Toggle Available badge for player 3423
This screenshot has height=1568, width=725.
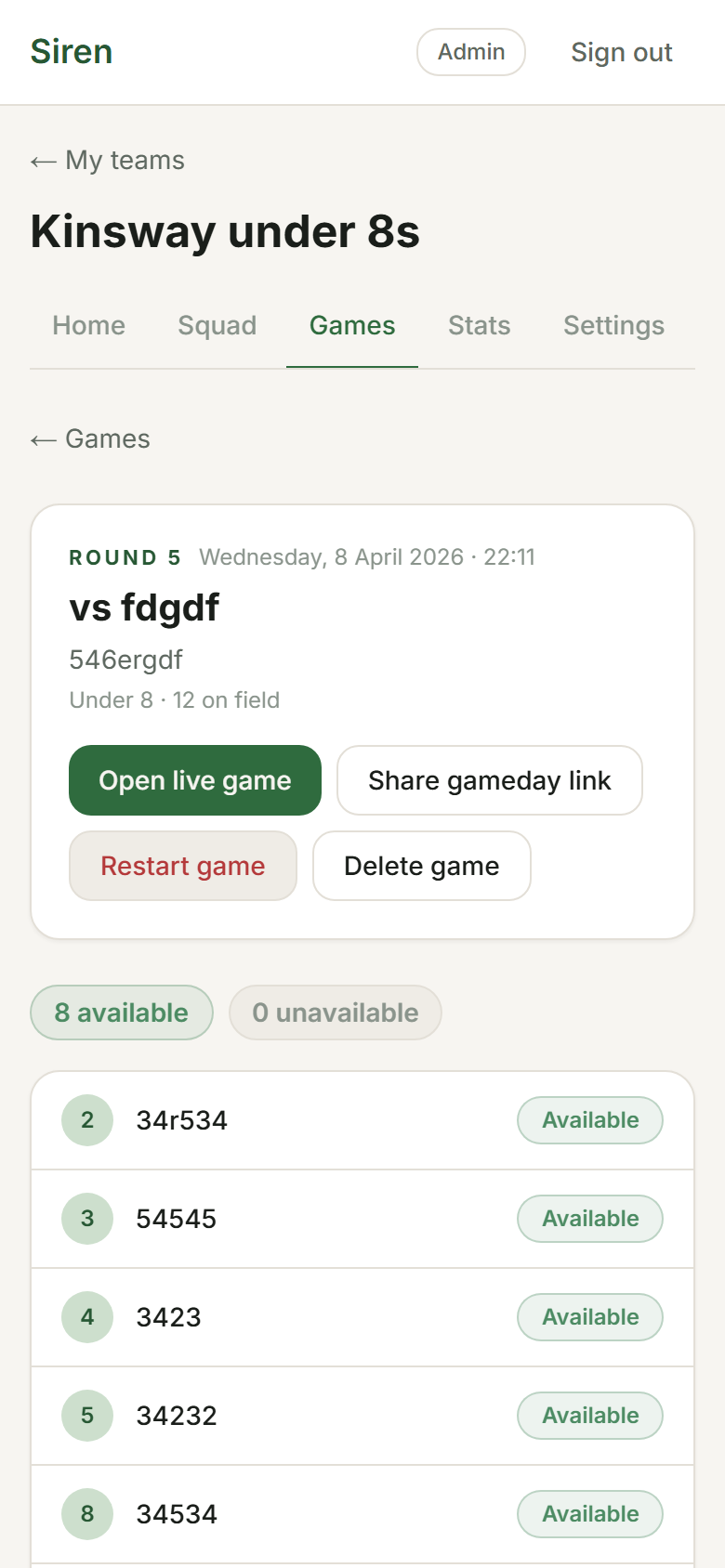(x=590, y=1317)
